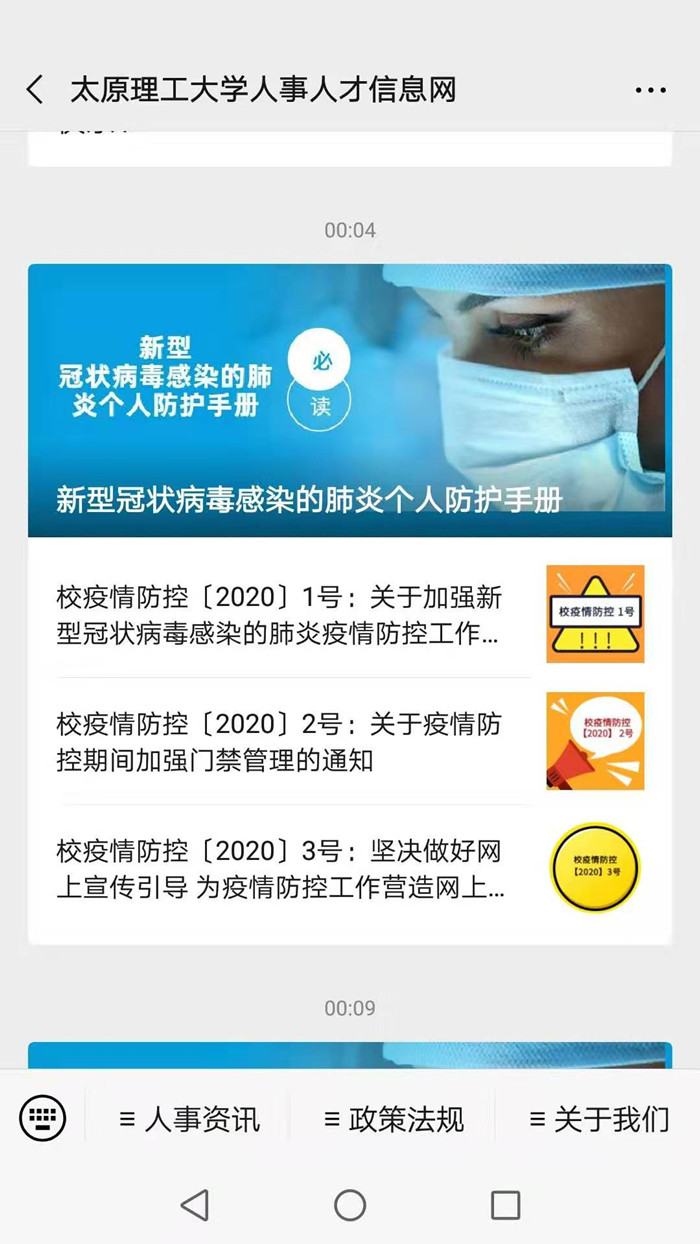Image resolution: width=700 pixels, height=1244 pixels.
Task: Open notice 校疫情防控〔2020〕3号 on 网上宣传引导
Action: click(x=350, y=868)
